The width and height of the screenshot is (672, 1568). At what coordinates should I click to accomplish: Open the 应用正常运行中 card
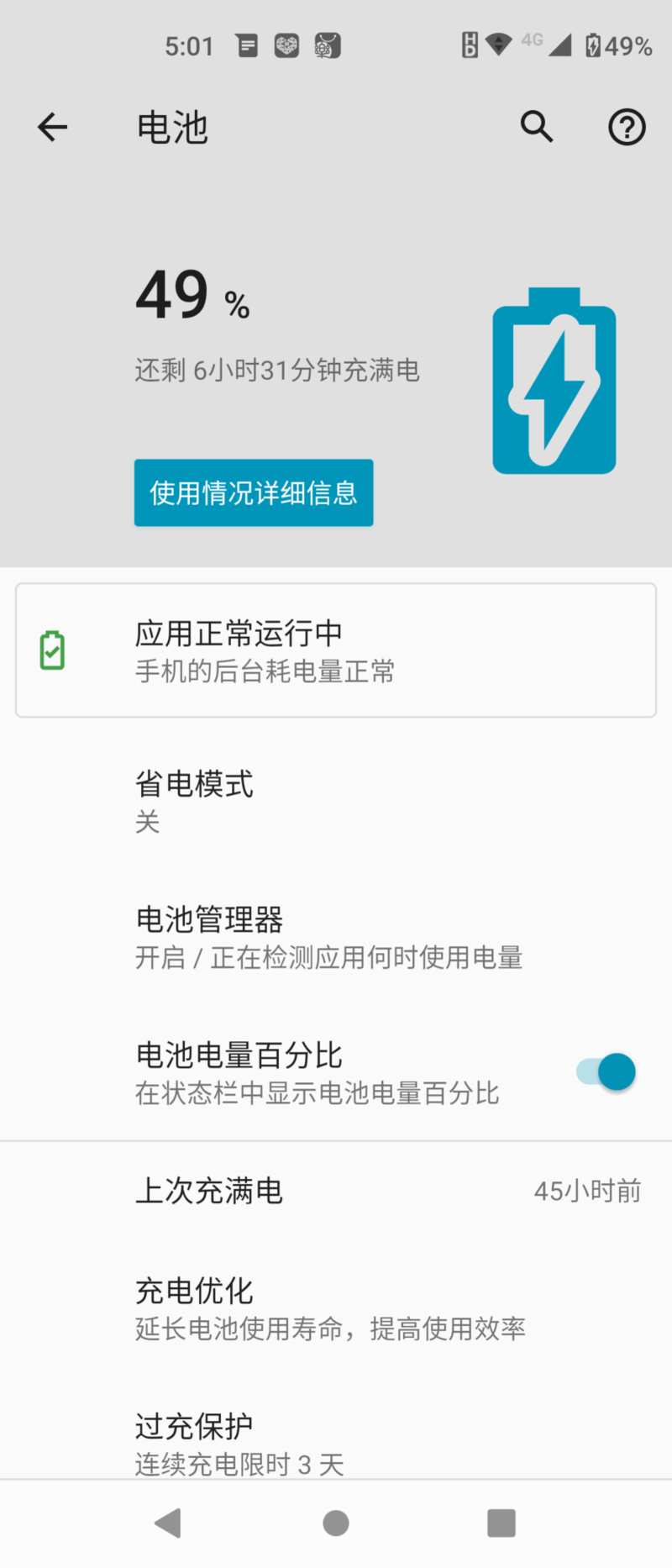tap(336, 650)
